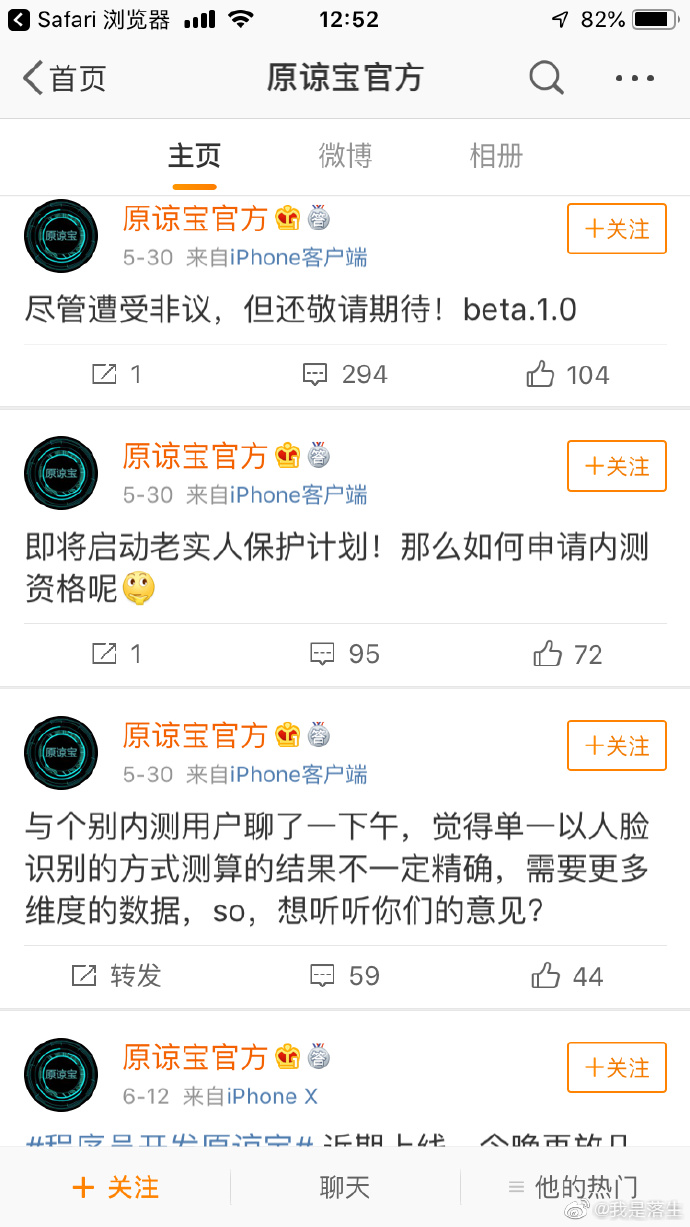The height and width of the screenshot is (1227, 690).
Task: Open search in the top bar
Action: click(x=546, y=77)
